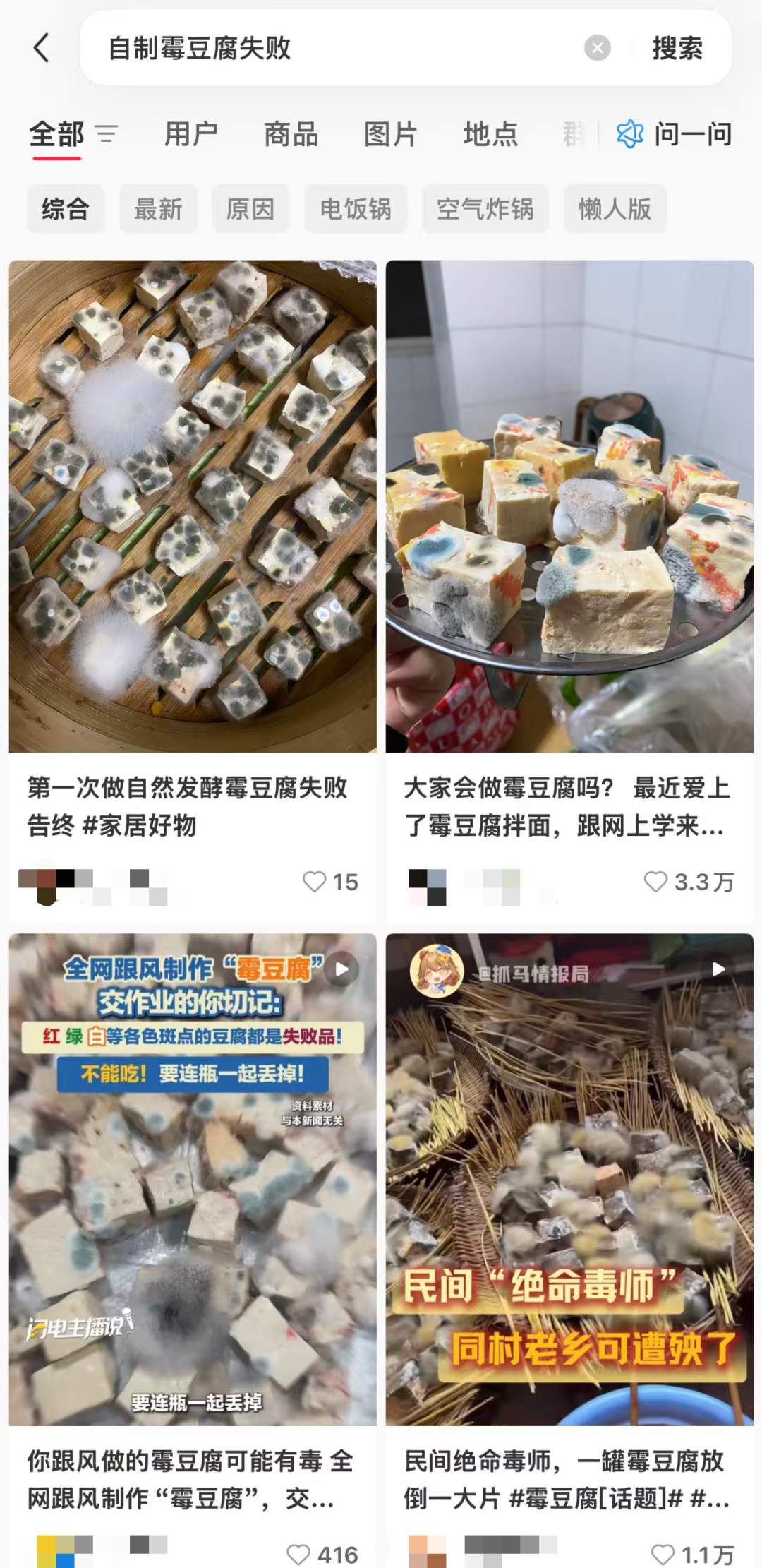Select the 原因 filter chip

tap(250, 210)
